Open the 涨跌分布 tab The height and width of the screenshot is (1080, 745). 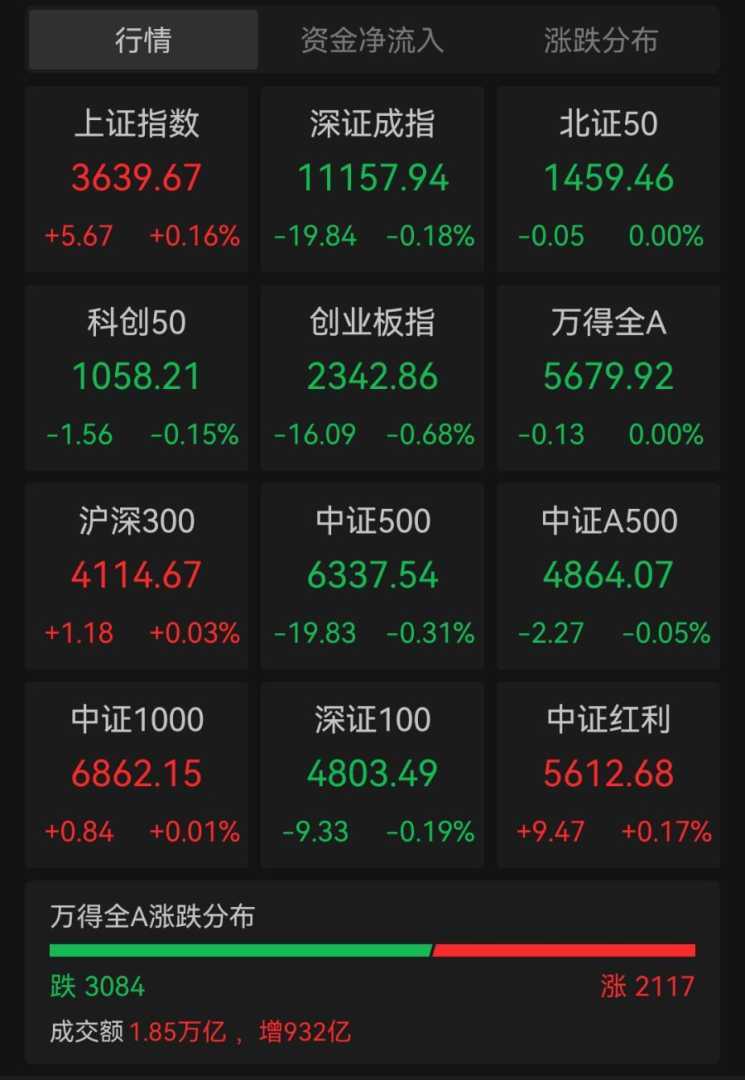601,40
